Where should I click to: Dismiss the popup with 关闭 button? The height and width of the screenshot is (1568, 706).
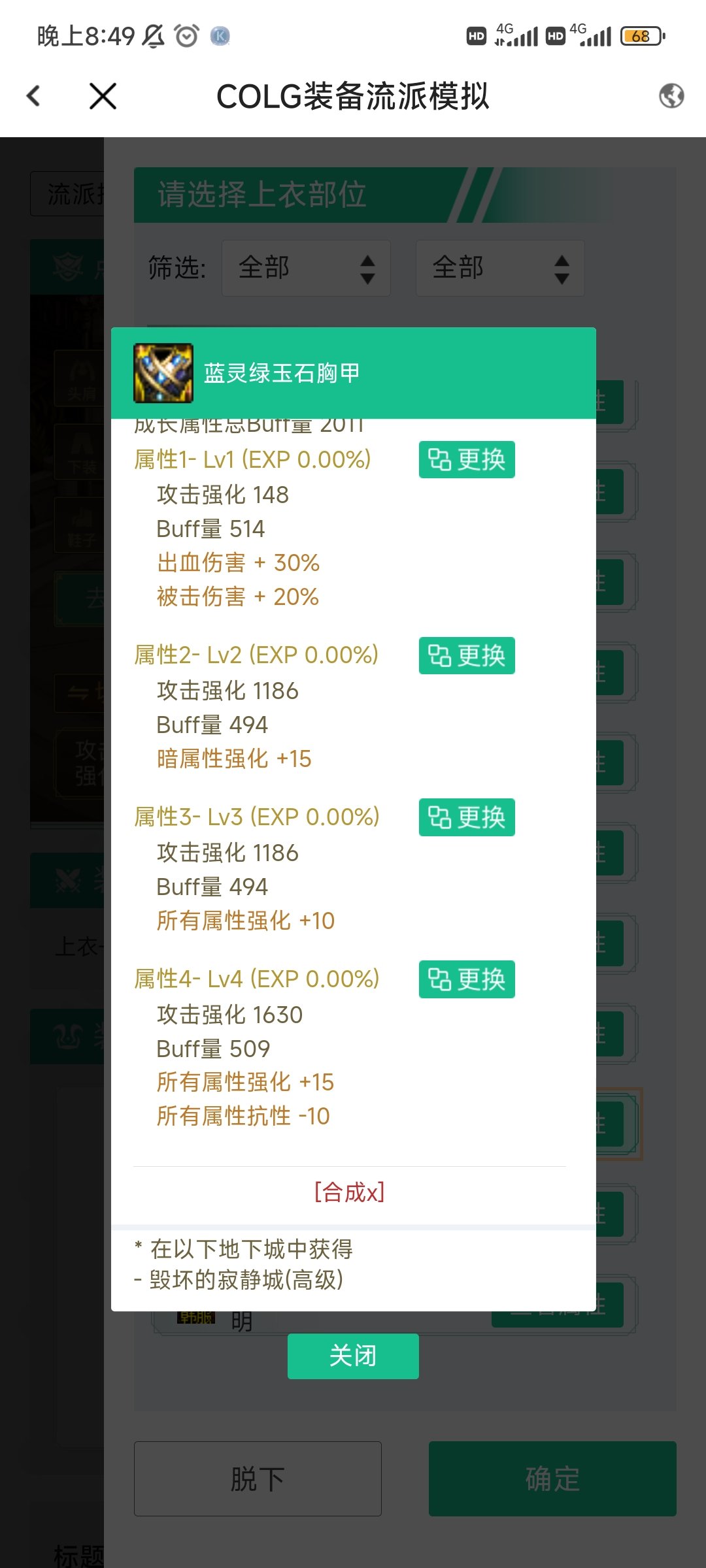pyautogui.click(x=353, y=1356)
